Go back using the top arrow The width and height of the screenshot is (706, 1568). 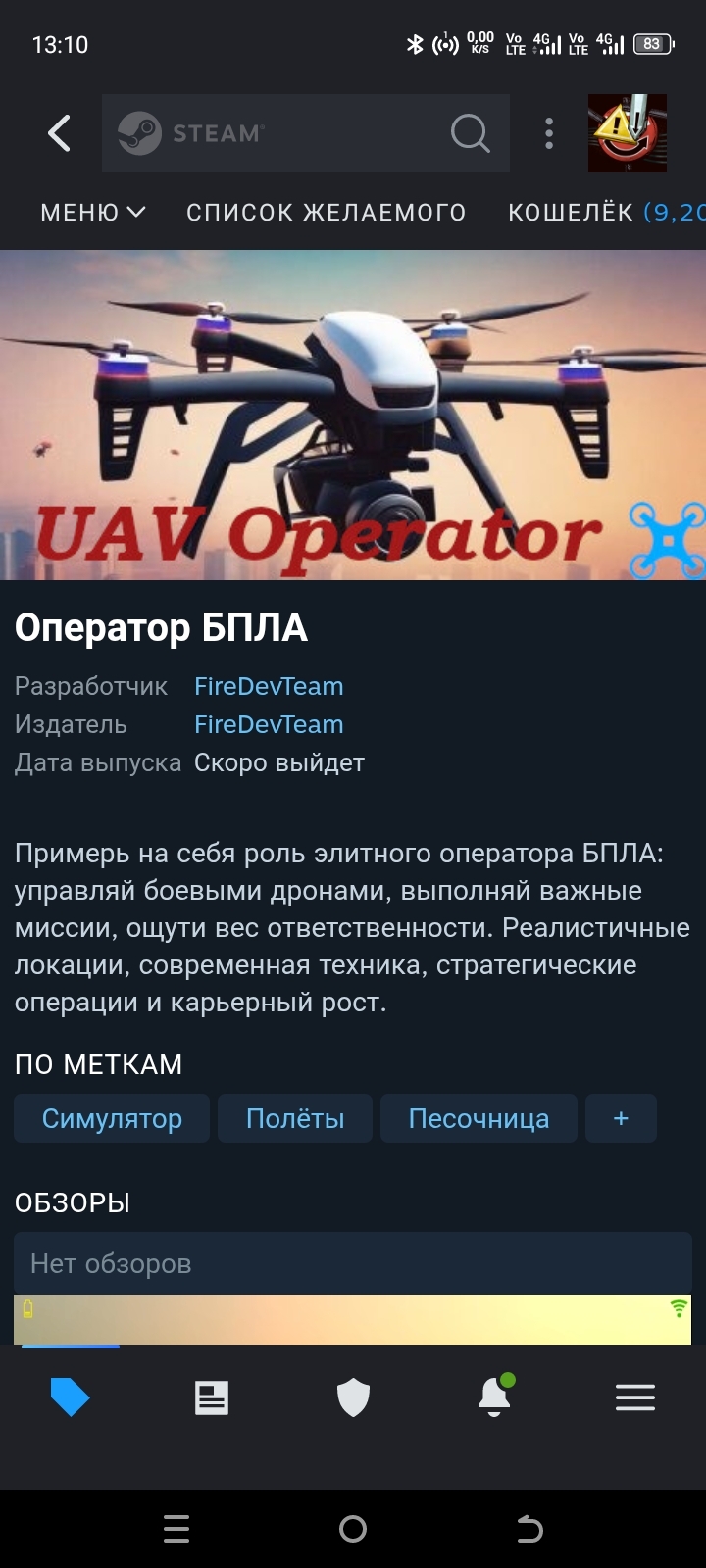click(59, 133)
